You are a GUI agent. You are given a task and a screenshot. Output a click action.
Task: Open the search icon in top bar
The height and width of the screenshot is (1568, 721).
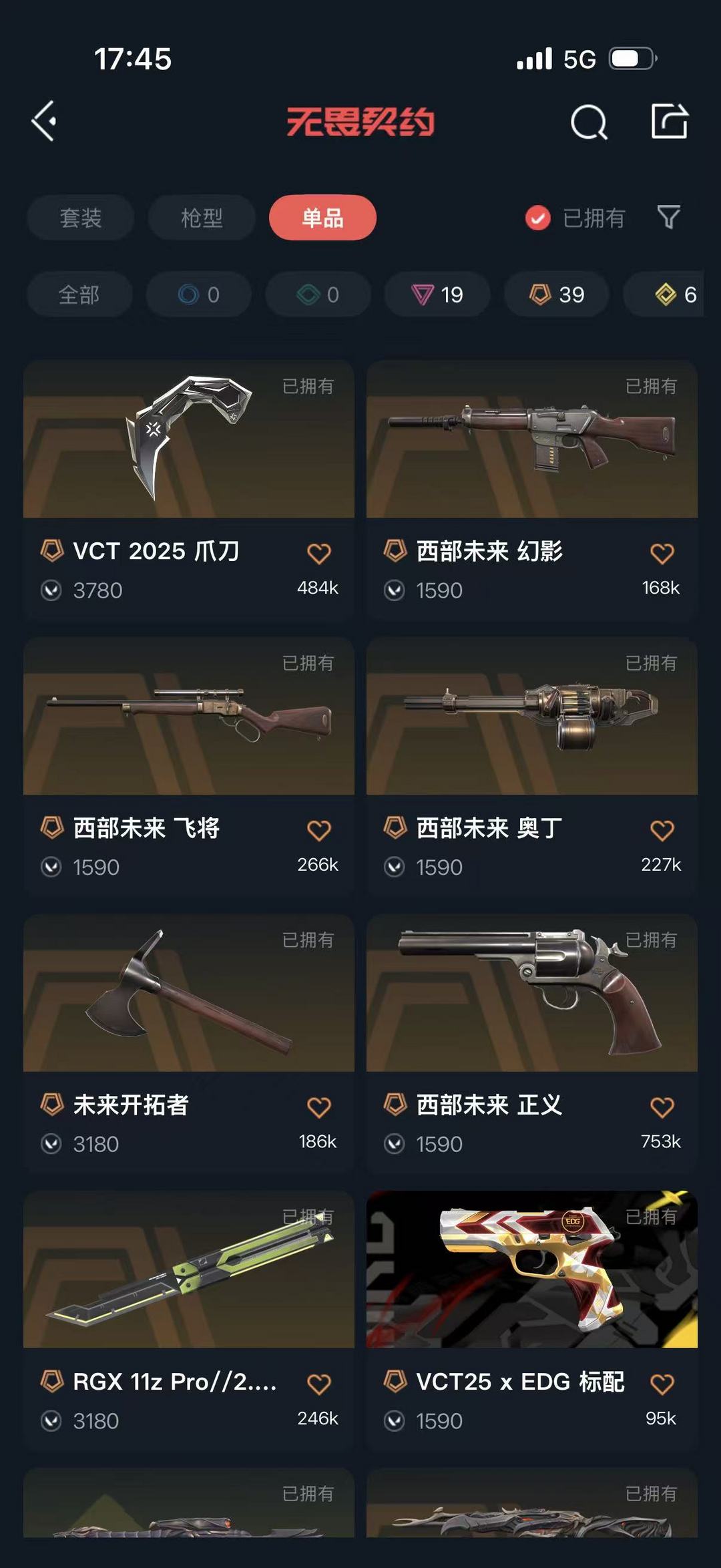tap(589, 122)
